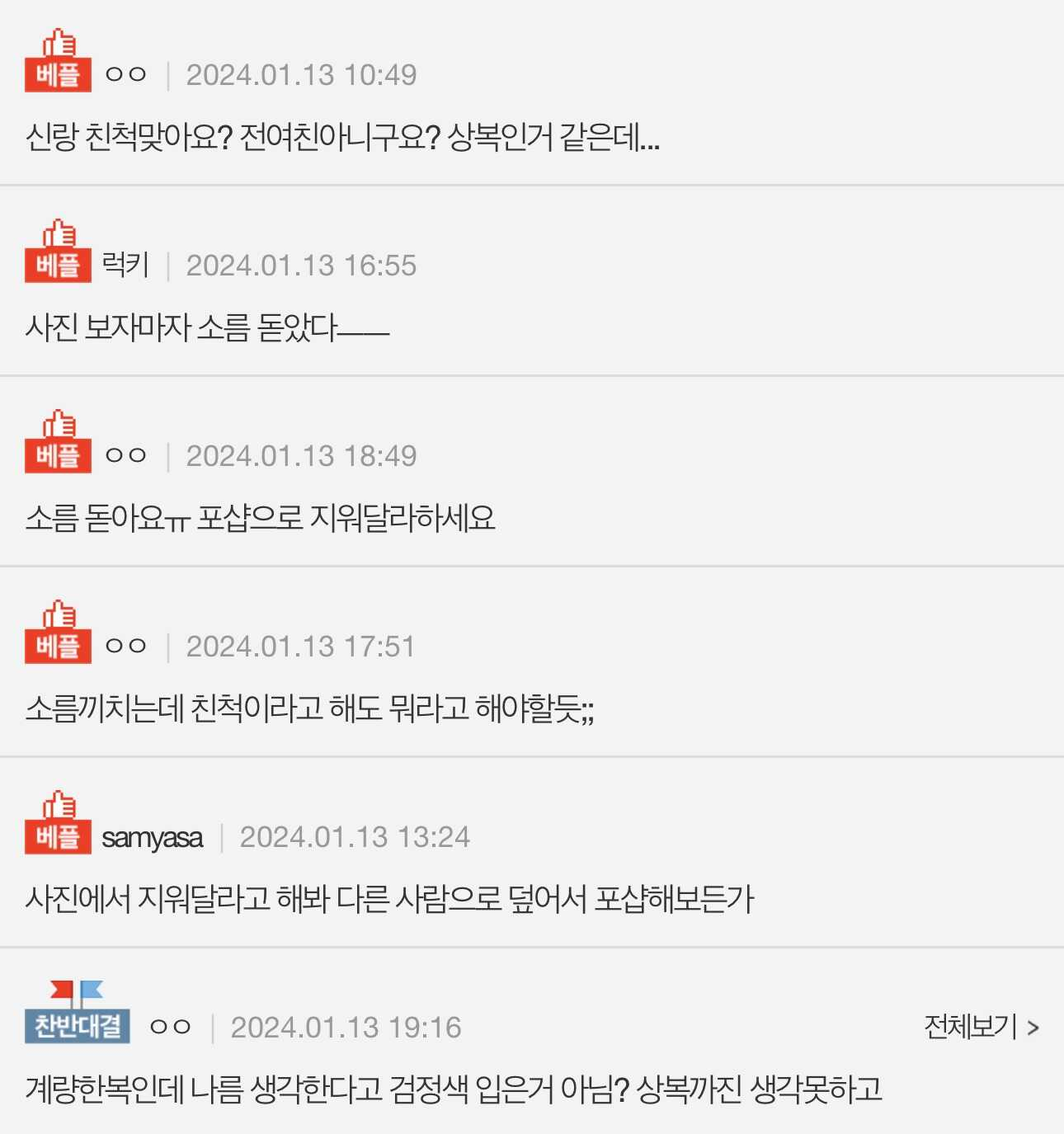Open the best comment by samyasa
1064x1134 pixels.
[389, 898]
